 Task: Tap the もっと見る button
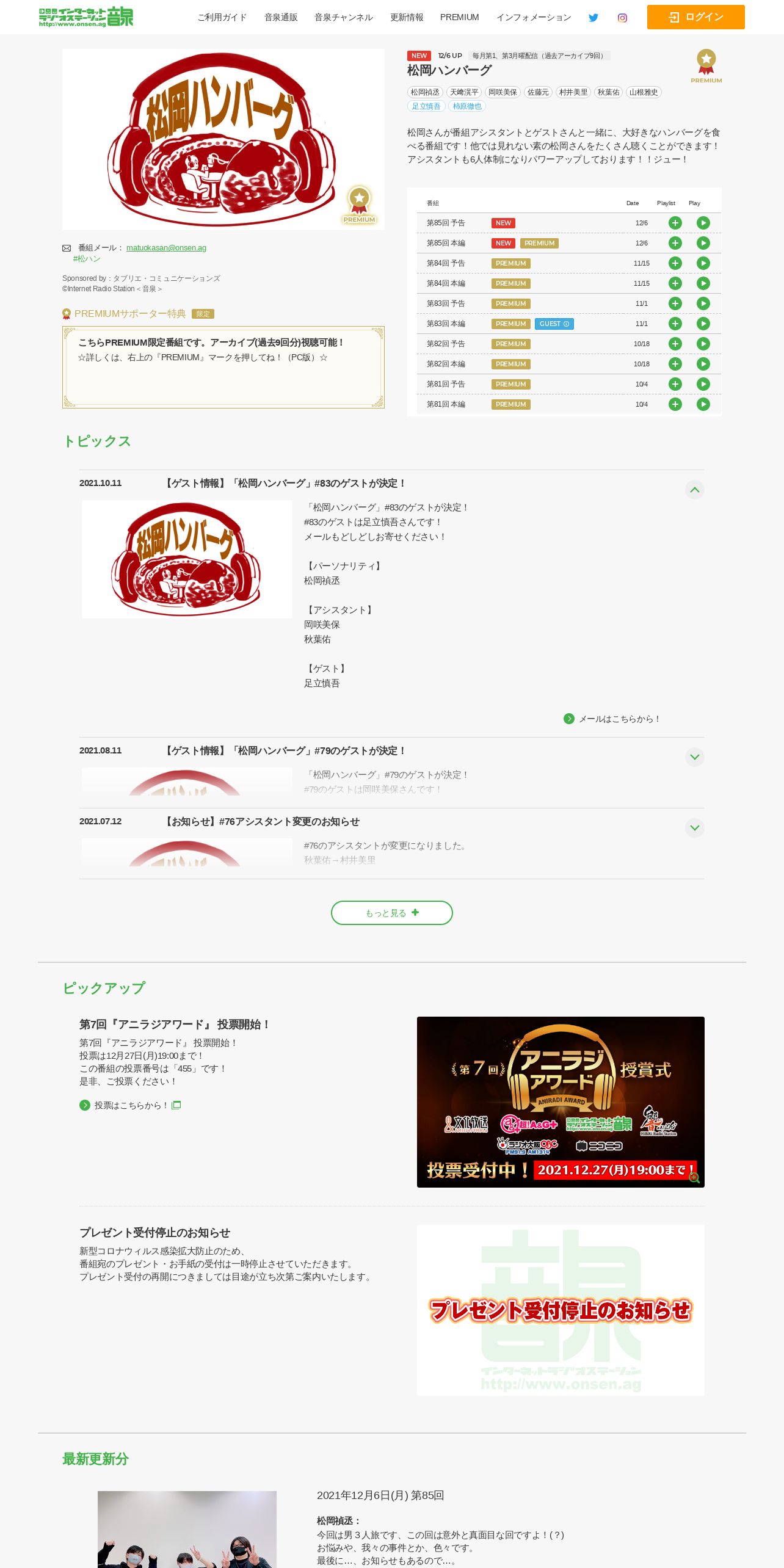click(392, 913)
